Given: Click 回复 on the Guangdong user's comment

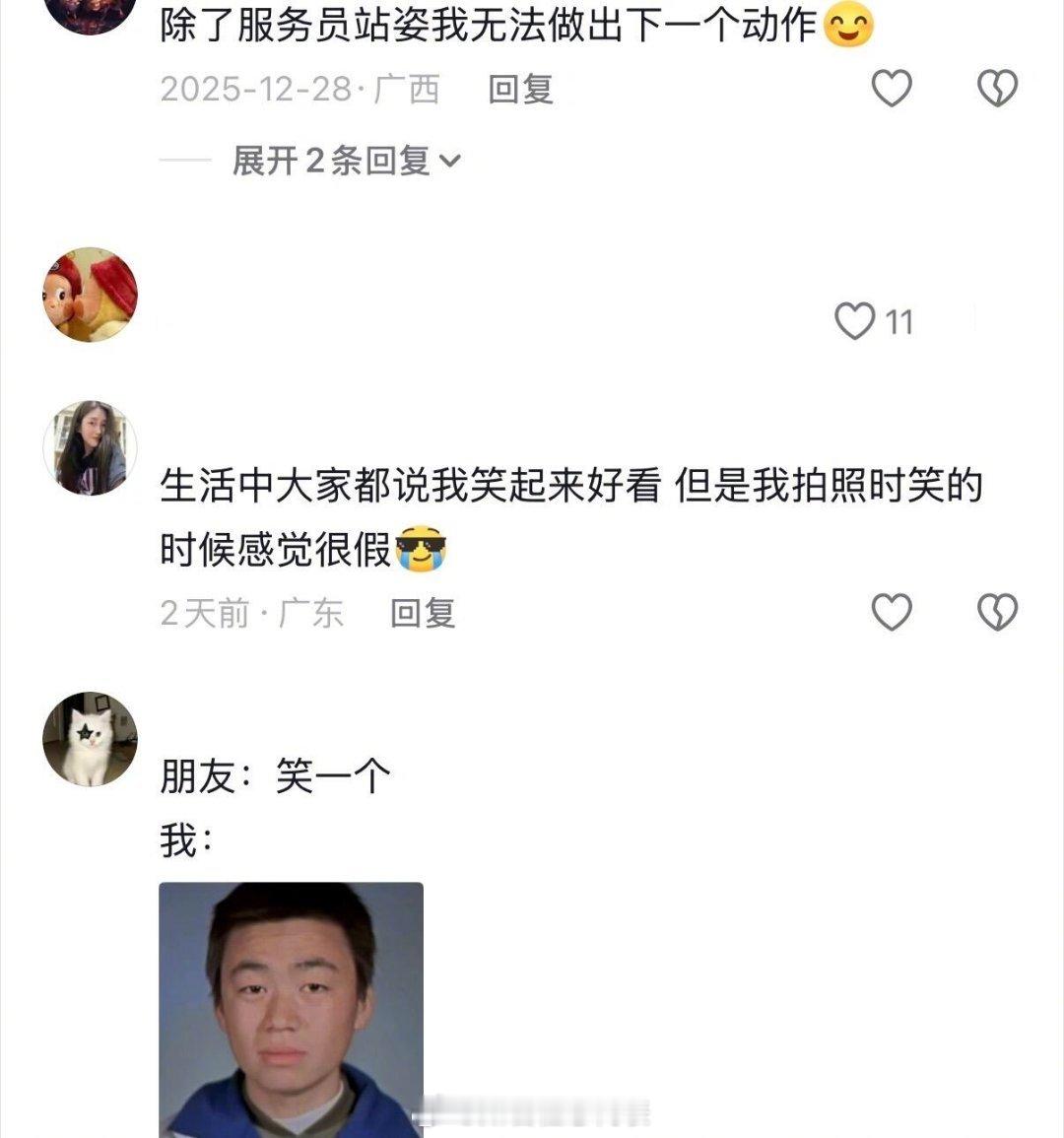Looking at the screenshot, I should click(426, 613).
